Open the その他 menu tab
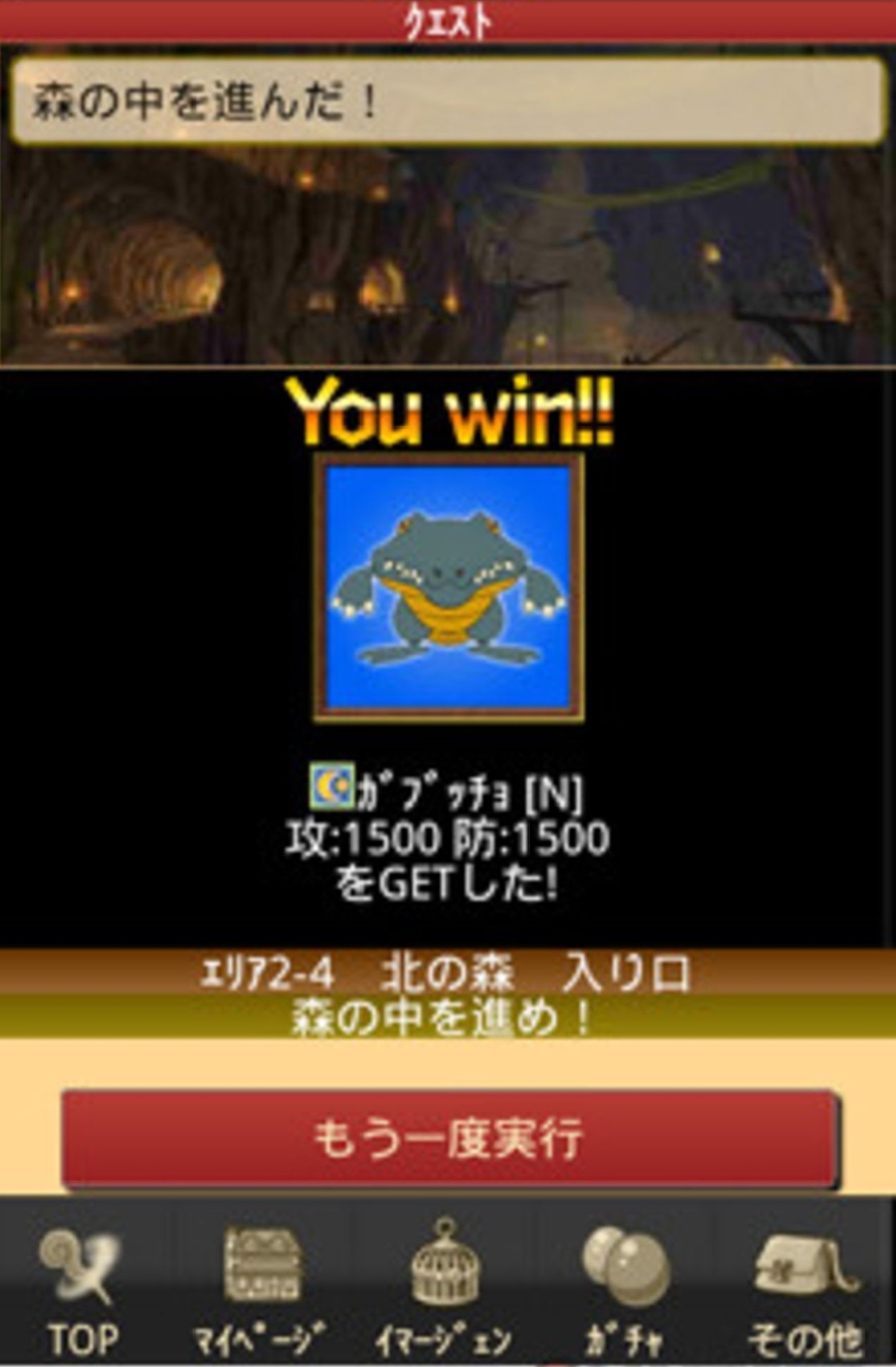Screen dimensions: 896x1367 805,1287
